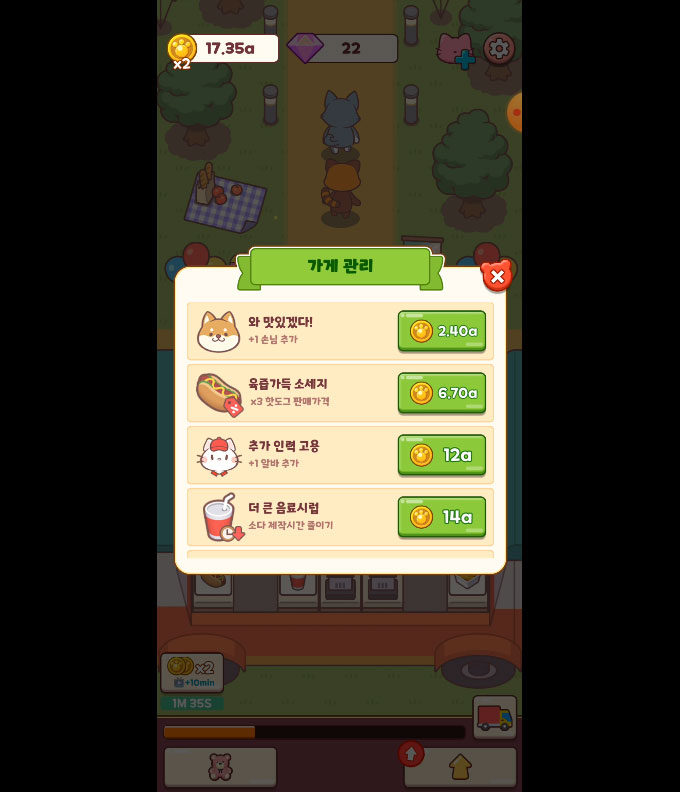
Task: Buy 추가 인력 고용 for 12a
Action: click(x=441, y=455)
